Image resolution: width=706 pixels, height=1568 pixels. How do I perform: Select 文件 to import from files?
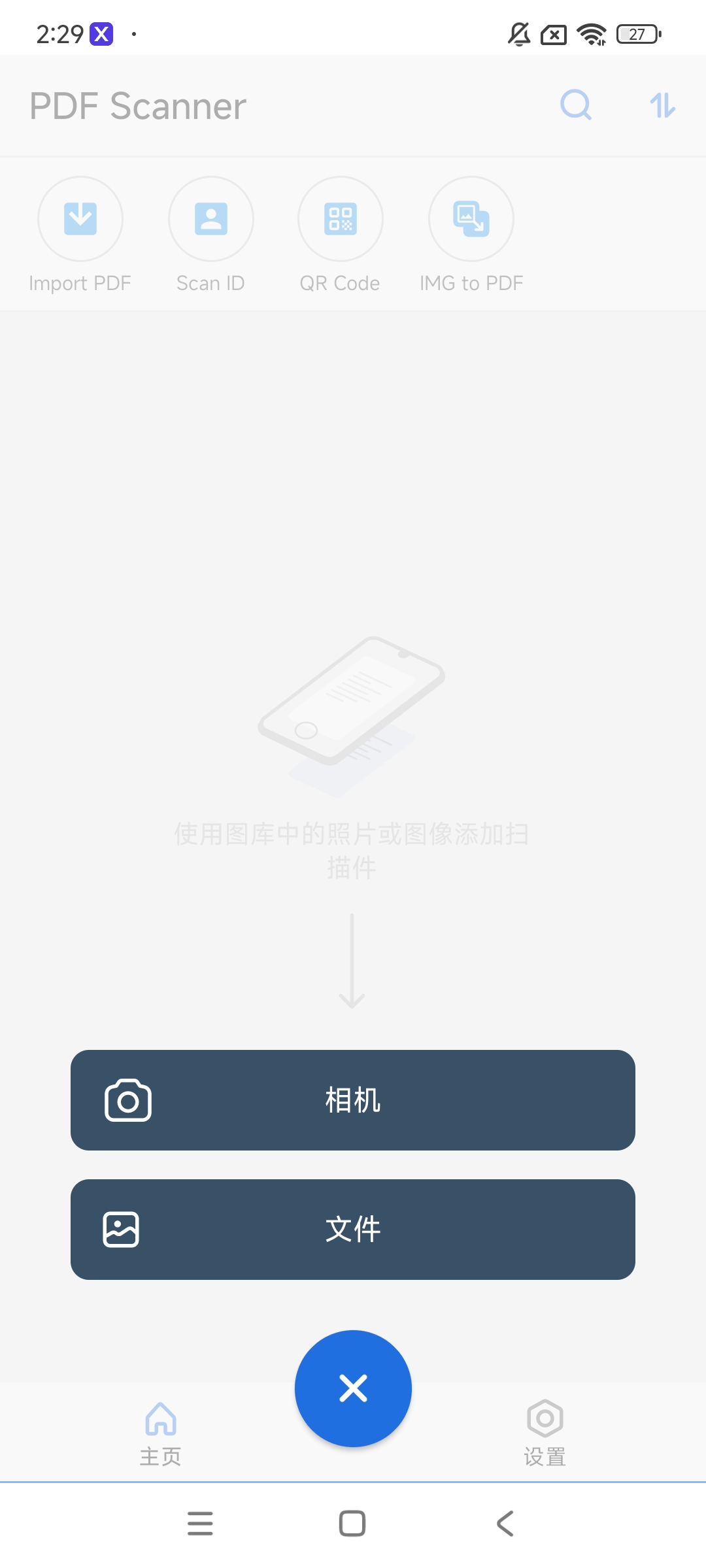tap(353, 1230)
